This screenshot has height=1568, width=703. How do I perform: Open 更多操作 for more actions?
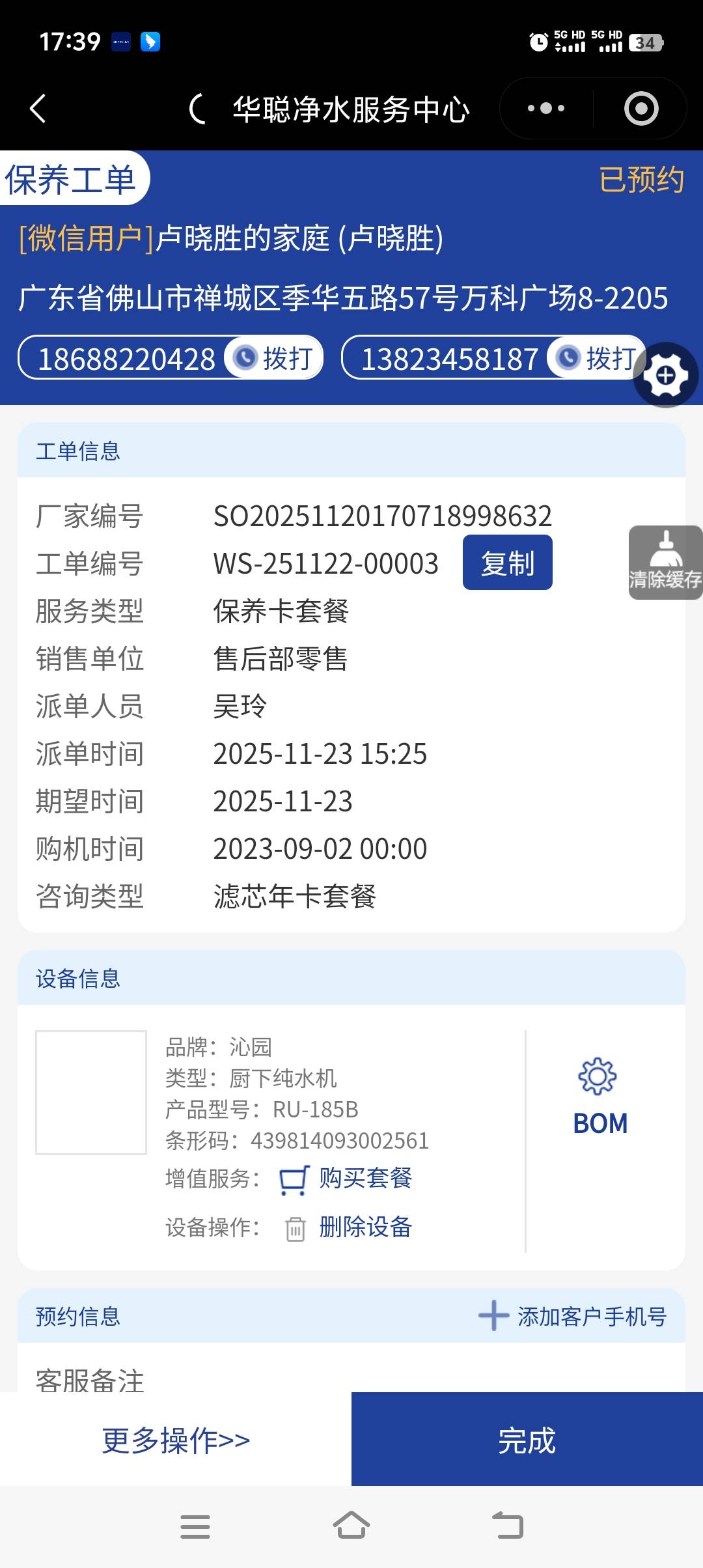[x=176, y=1440]
